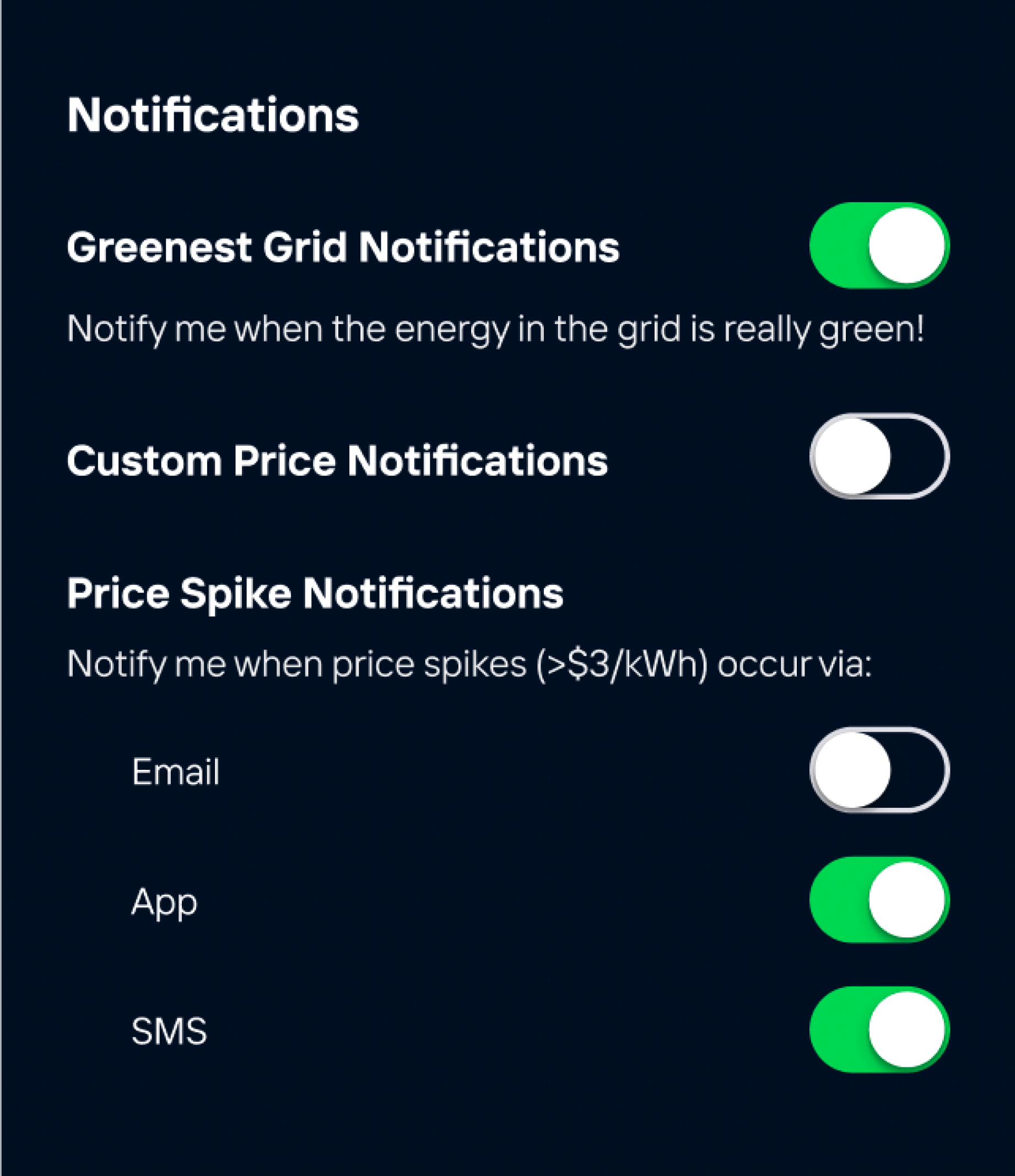Image resolution: width=1015 pixels, height=1176 pixels.
Task: Select the Custom Price Notifications label
Action: (x=338, y=460)
